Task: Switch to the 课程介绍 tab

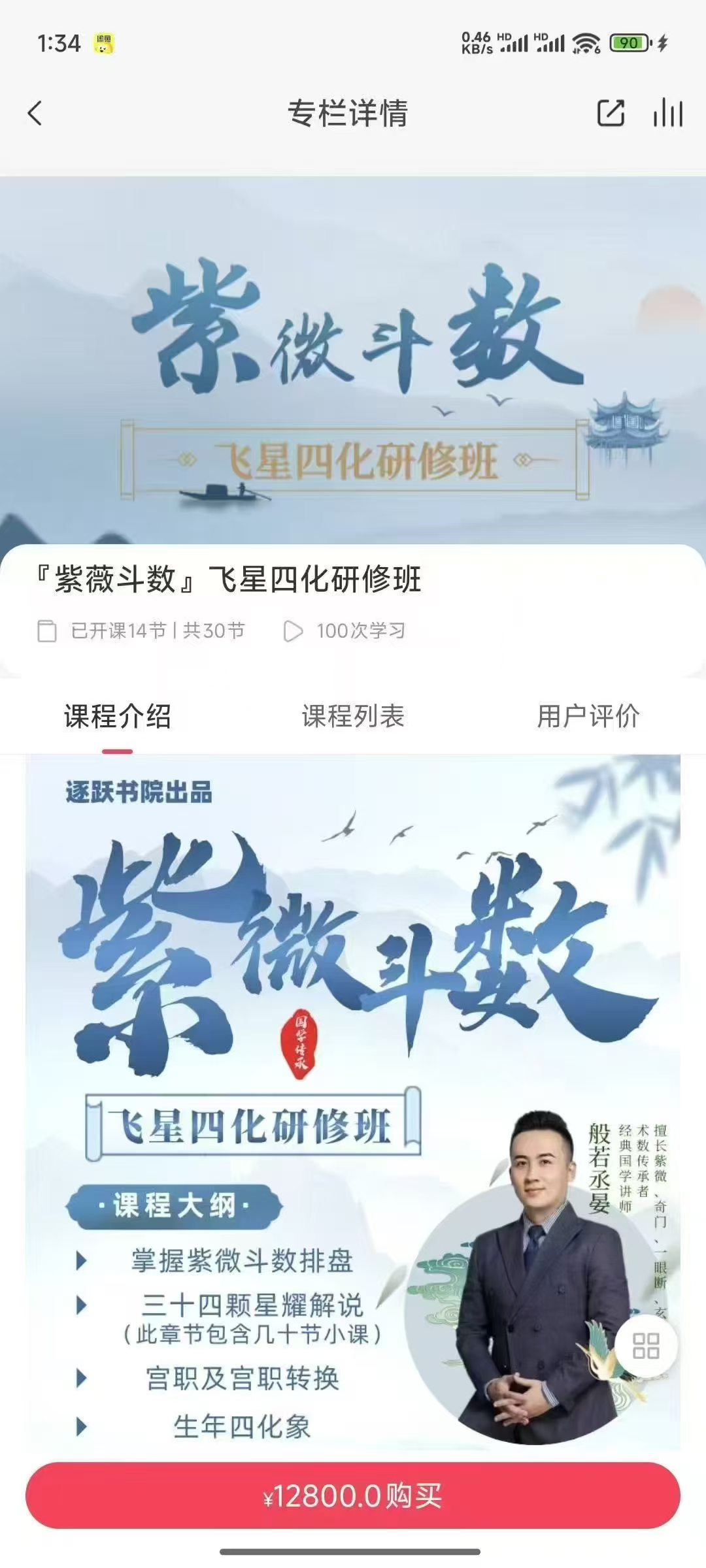Action: click(x=118, y=716)
